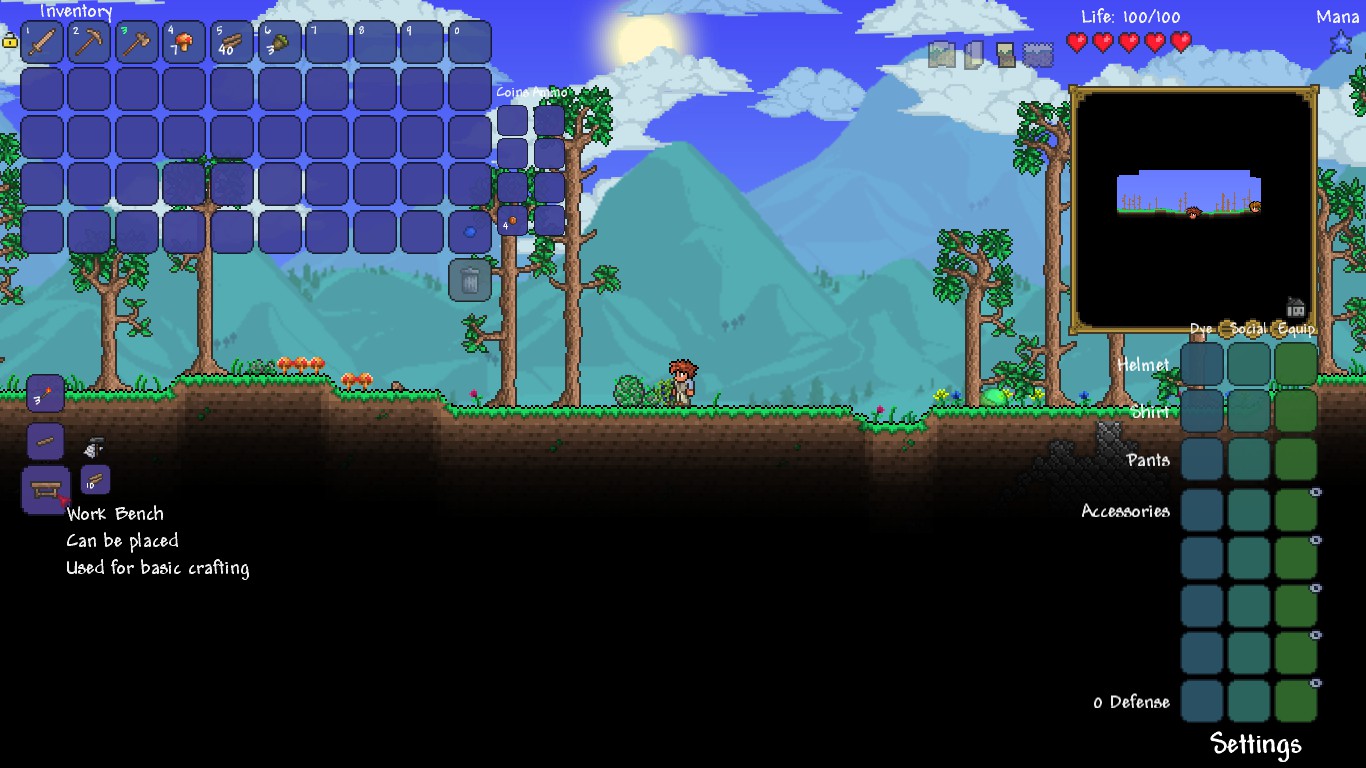Toggle the hotbar lock icon
Viewport: 1366px width, 768px height.
pos(10,41)
